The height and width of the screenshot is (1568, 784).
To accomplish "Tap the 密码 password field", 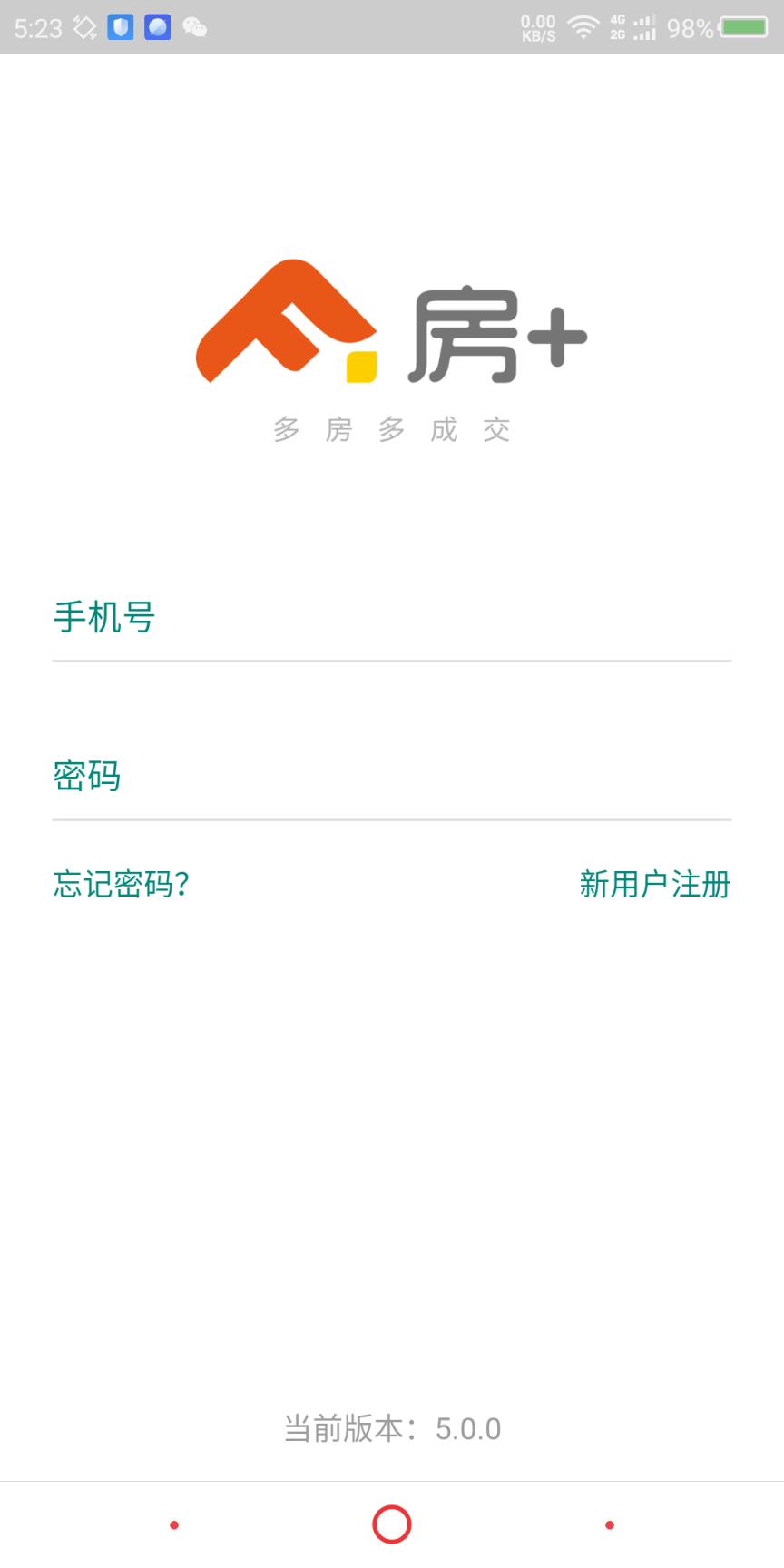I will tap(390, 777).
